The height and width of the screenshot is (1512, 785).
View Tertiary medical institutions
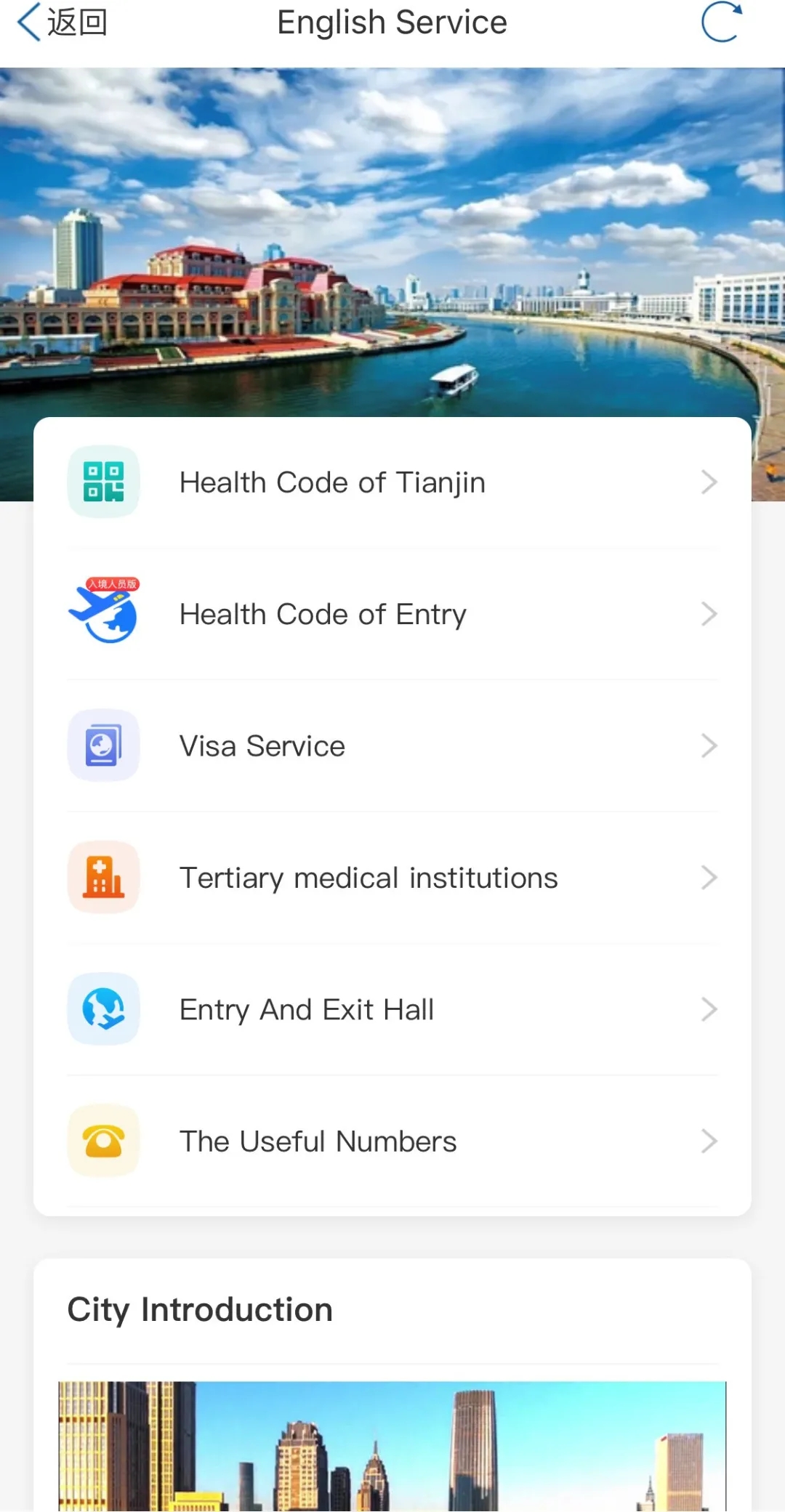[392, 878]
